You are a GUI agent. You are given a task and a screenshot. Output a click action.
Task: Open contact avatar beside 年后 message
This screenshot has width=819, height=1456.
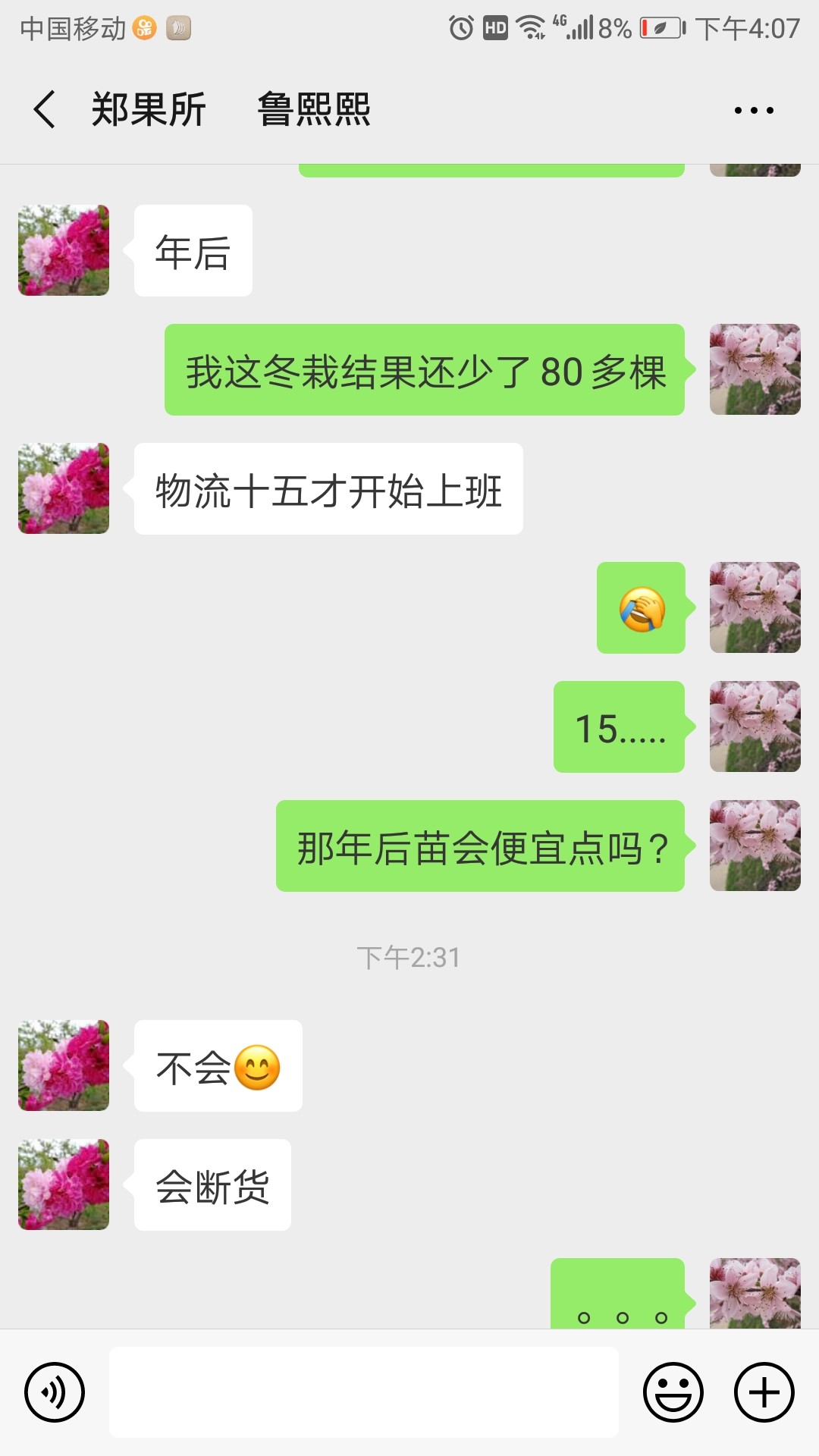pos(64,250)
